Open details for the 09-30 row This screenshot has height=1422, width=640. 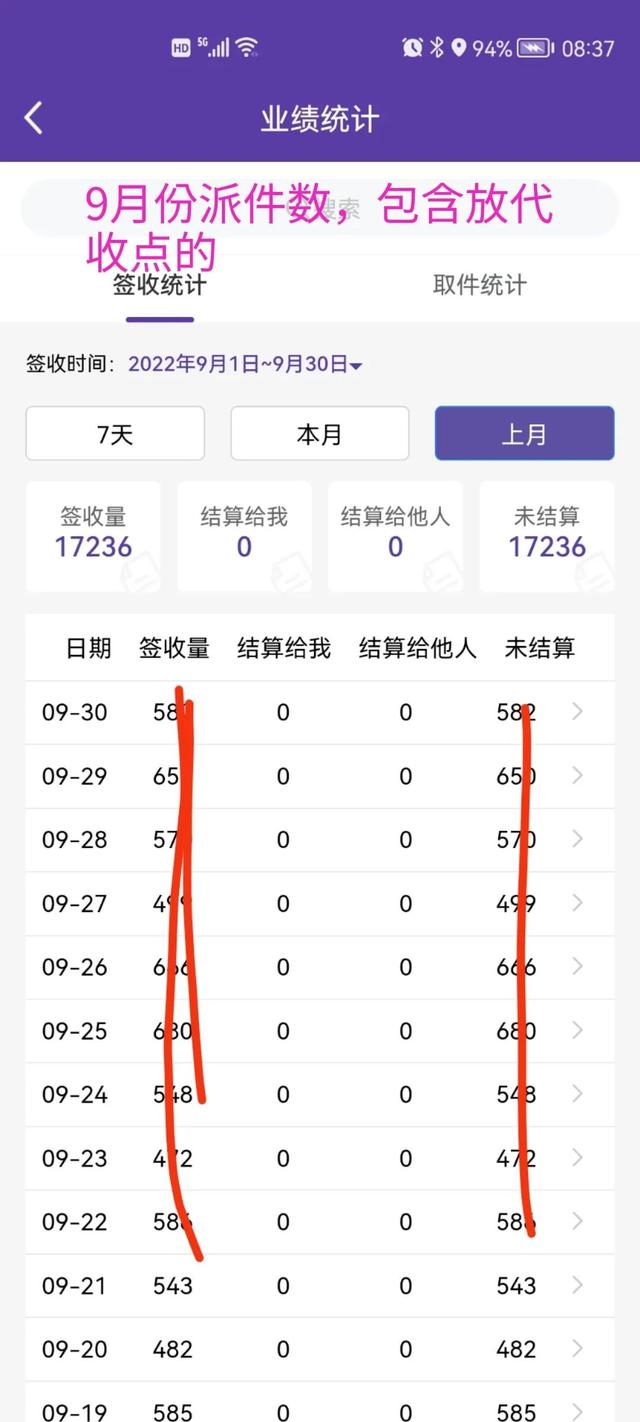(x=320, y=713)
